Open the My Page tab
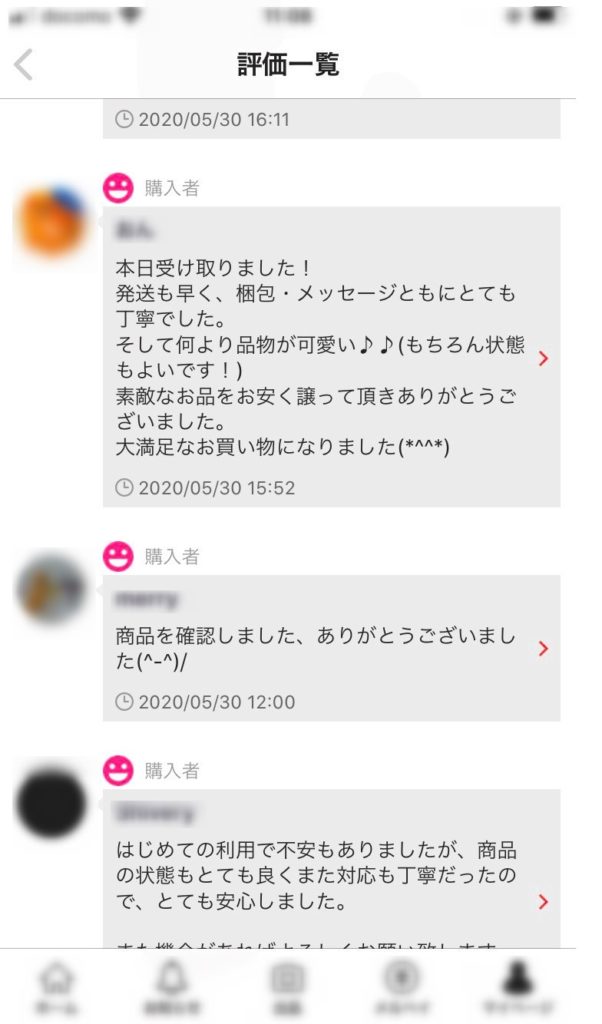 click(516, 986)
